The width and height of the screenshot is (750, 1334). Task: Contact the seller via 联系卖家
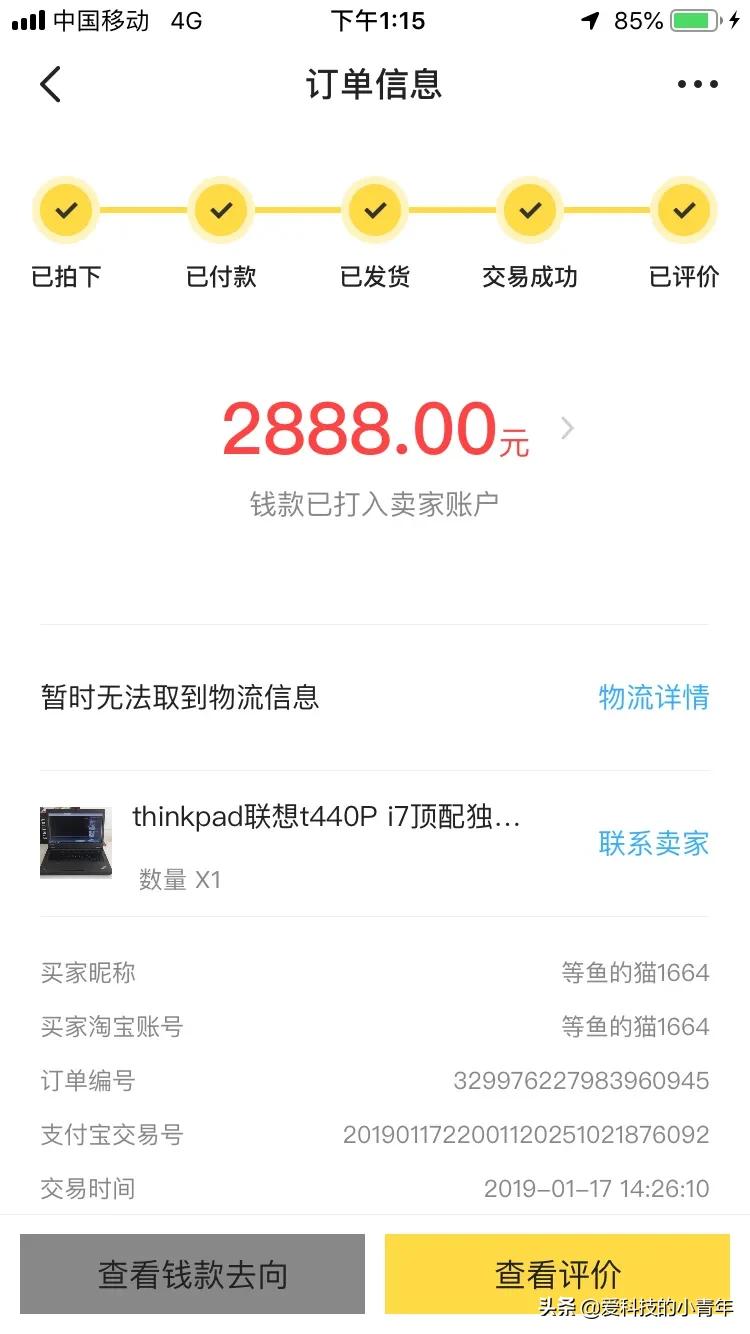coord(653,843)
